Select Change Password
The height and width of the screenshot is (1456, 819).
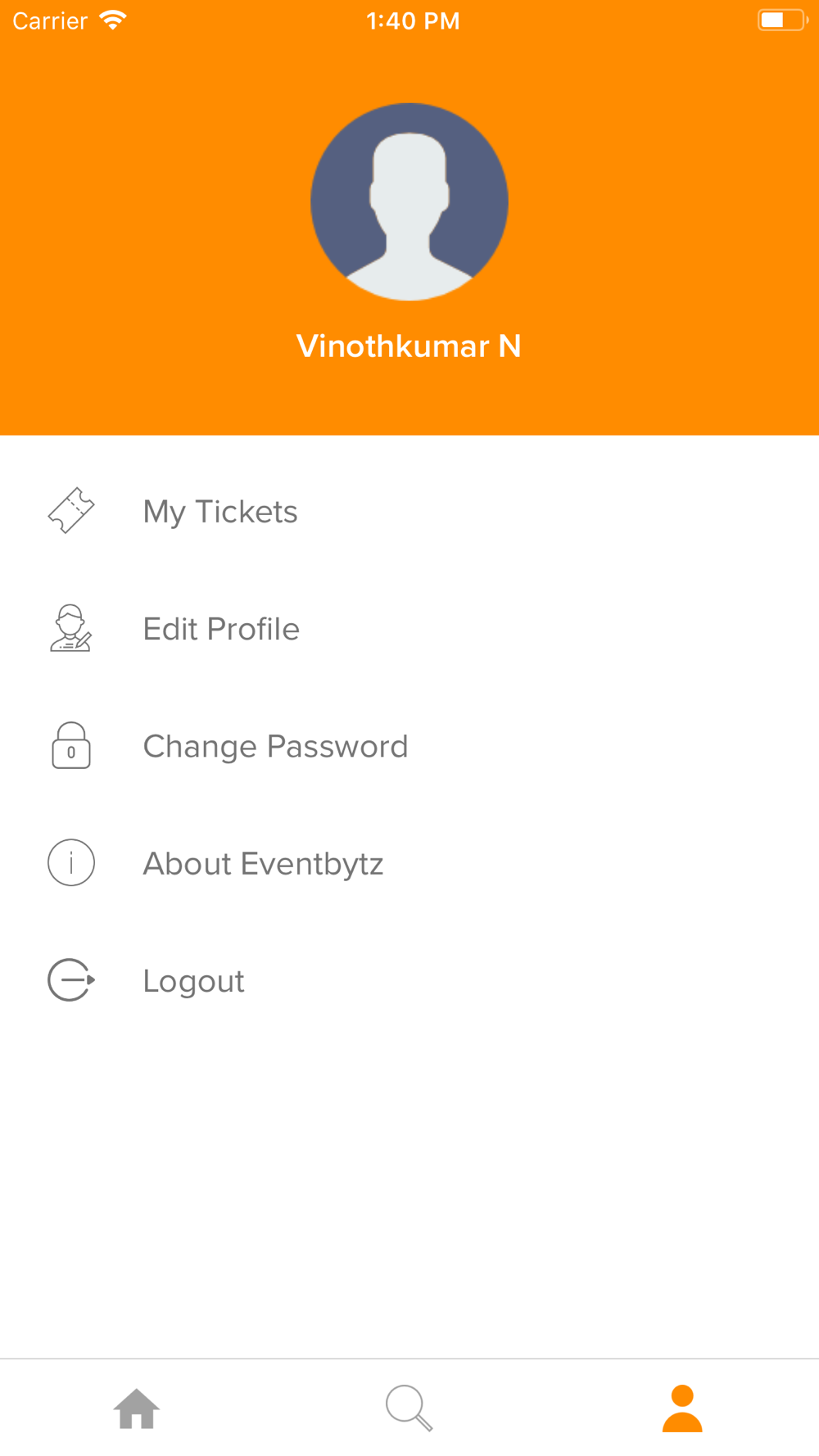pos(409,746)
